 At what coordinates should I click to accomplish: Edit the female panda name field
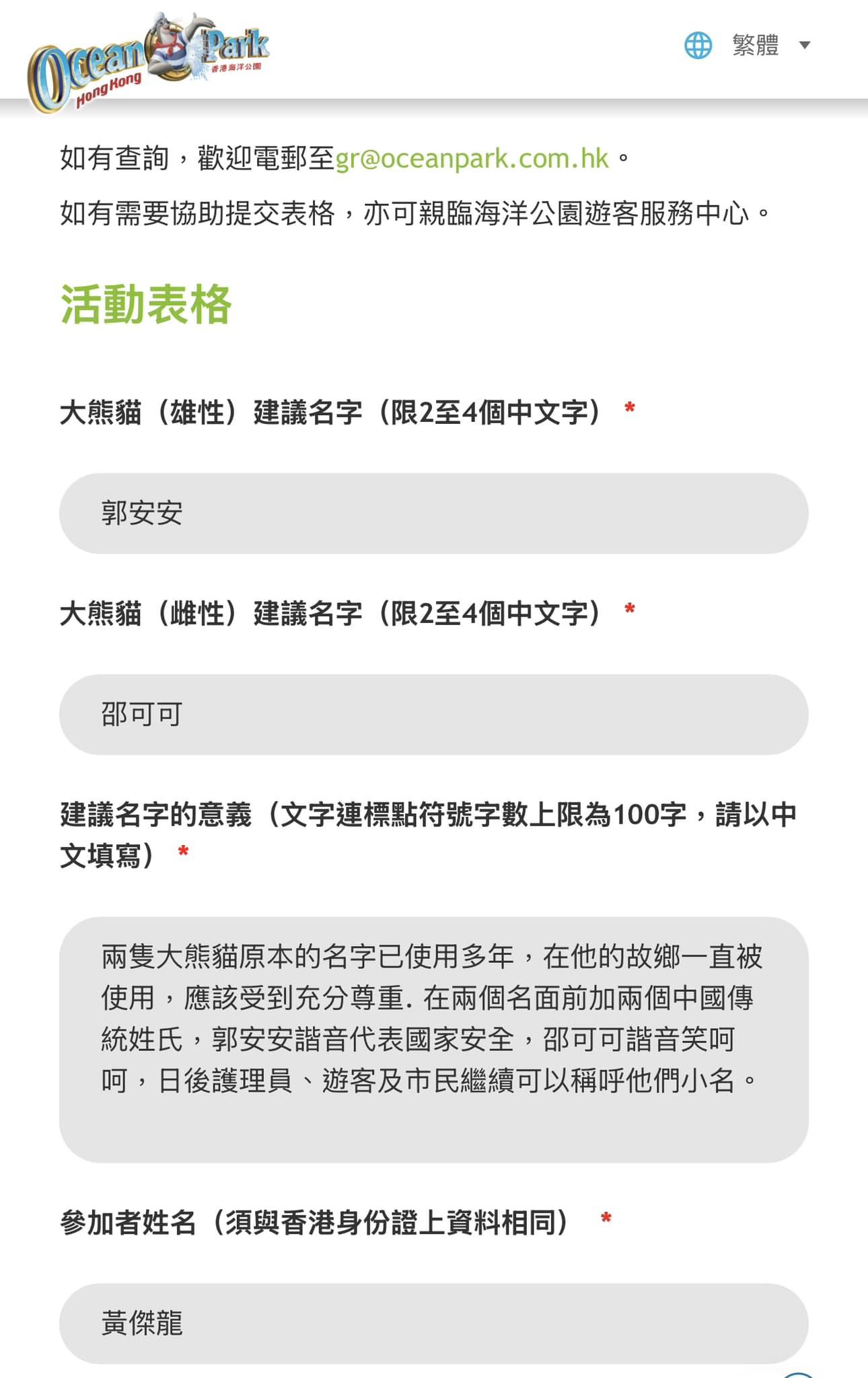(x=433, y=715)
